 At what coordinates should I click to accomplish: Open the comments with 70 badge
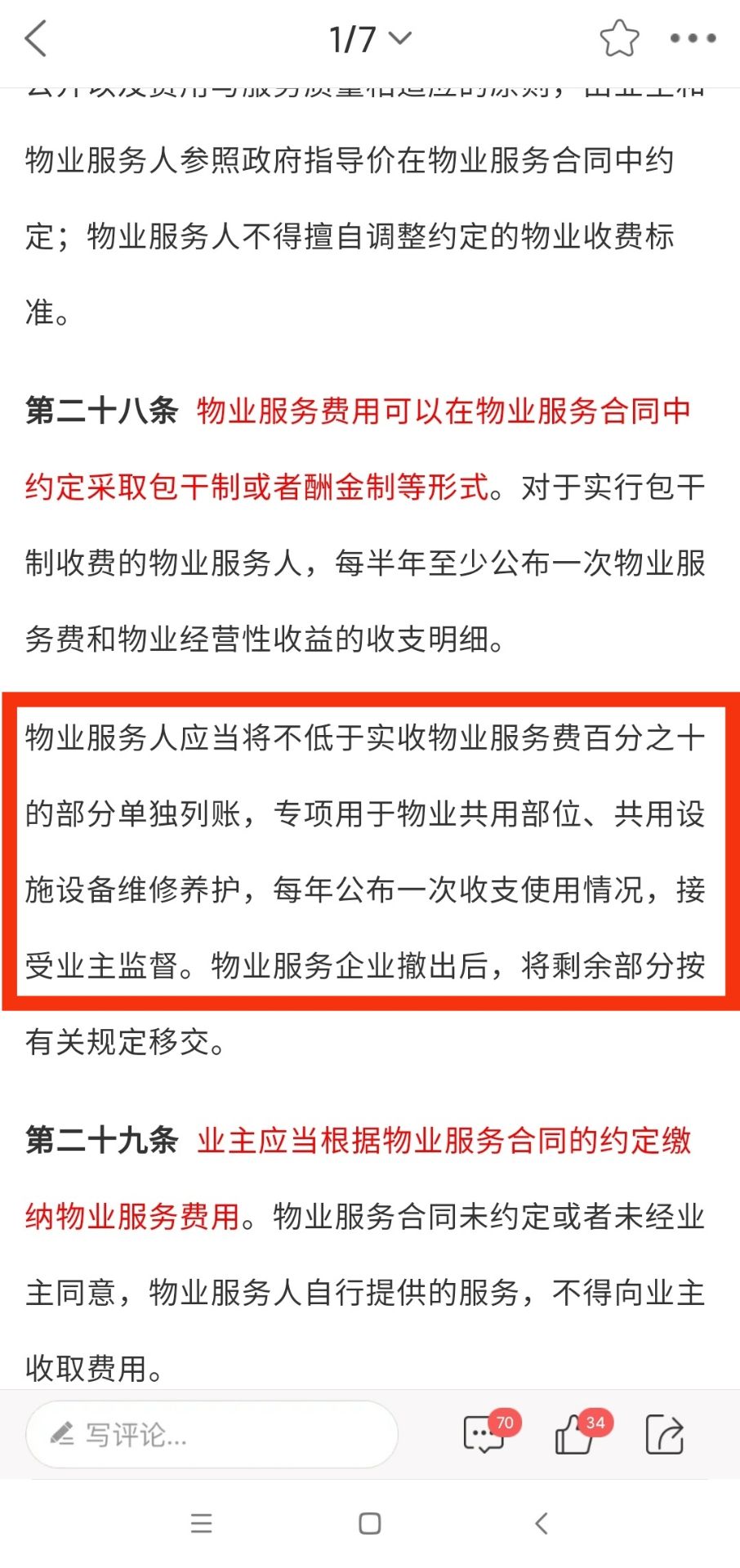coord(484,1435)
